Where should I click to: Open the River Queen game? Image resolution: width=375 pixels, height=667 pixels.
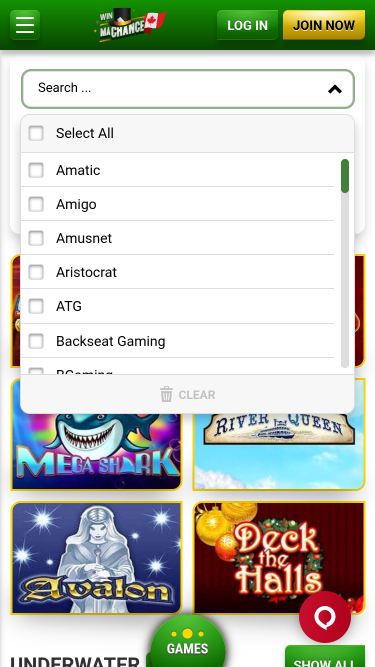point(279,452)
